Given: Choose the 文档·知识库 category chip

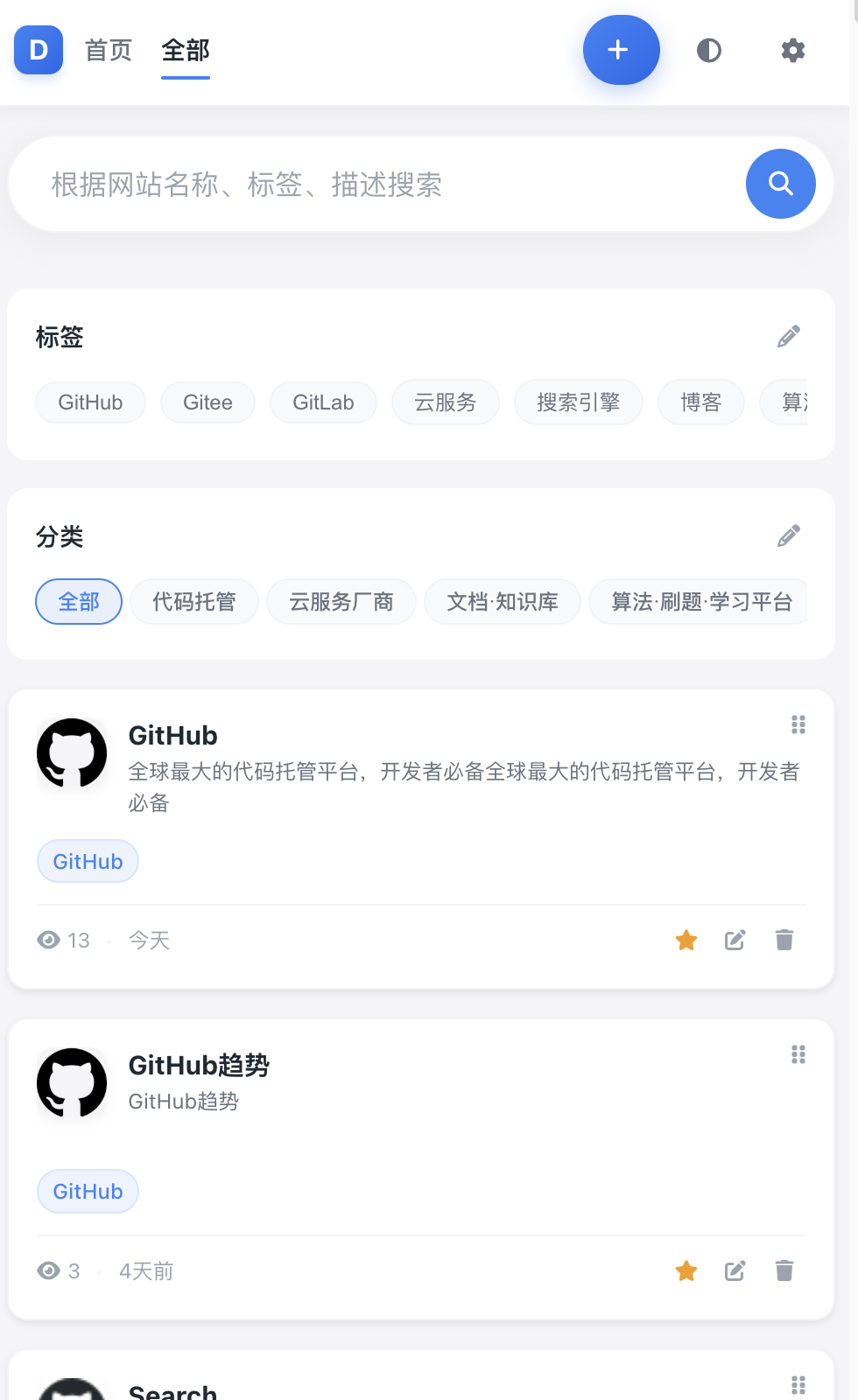Looking at the screenshot, I should point(503,602).
